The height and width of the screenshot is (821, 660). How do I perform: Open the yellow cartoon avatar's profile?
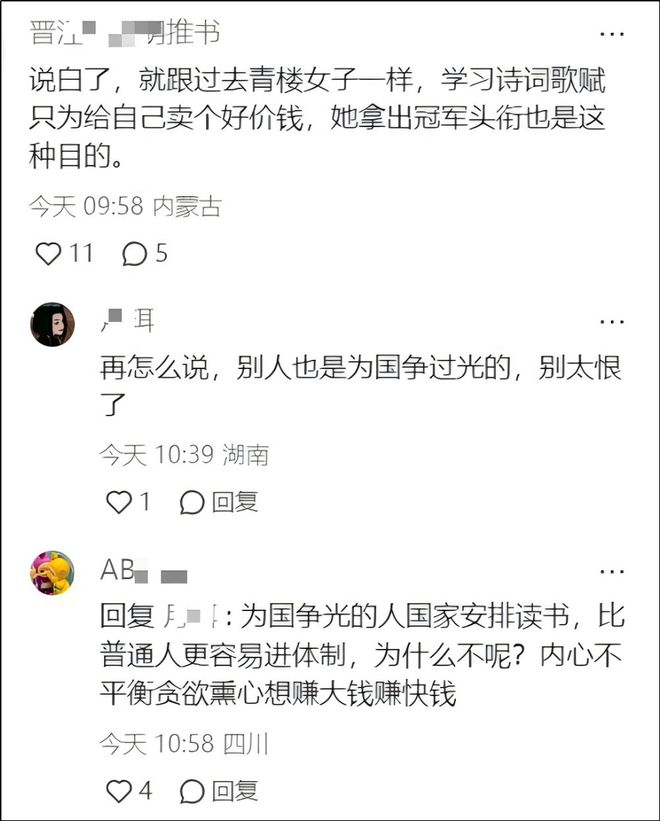coord(52,573)
